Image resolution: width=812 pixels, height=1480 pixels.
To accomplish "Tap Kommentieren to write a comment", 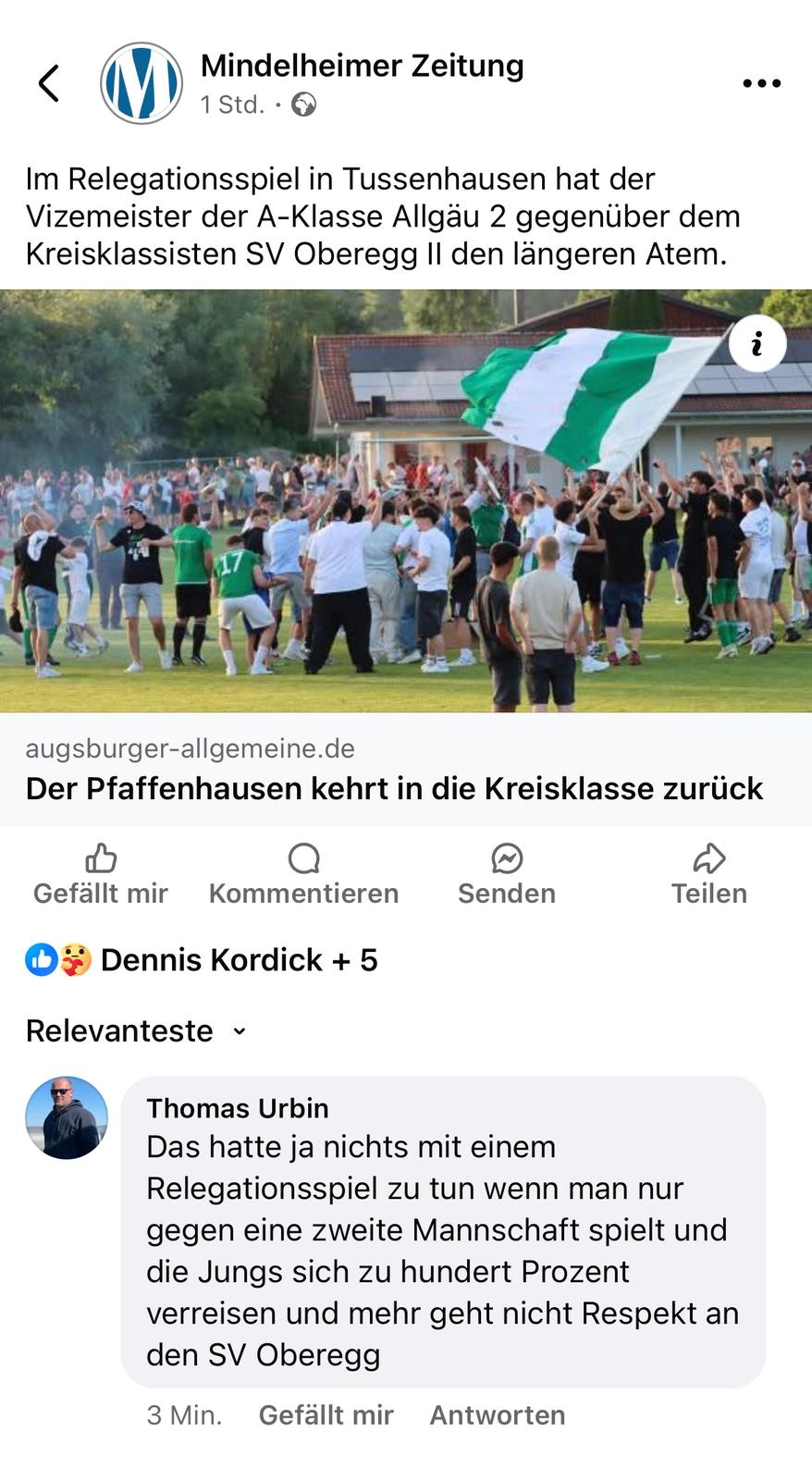I will point(303,874).
